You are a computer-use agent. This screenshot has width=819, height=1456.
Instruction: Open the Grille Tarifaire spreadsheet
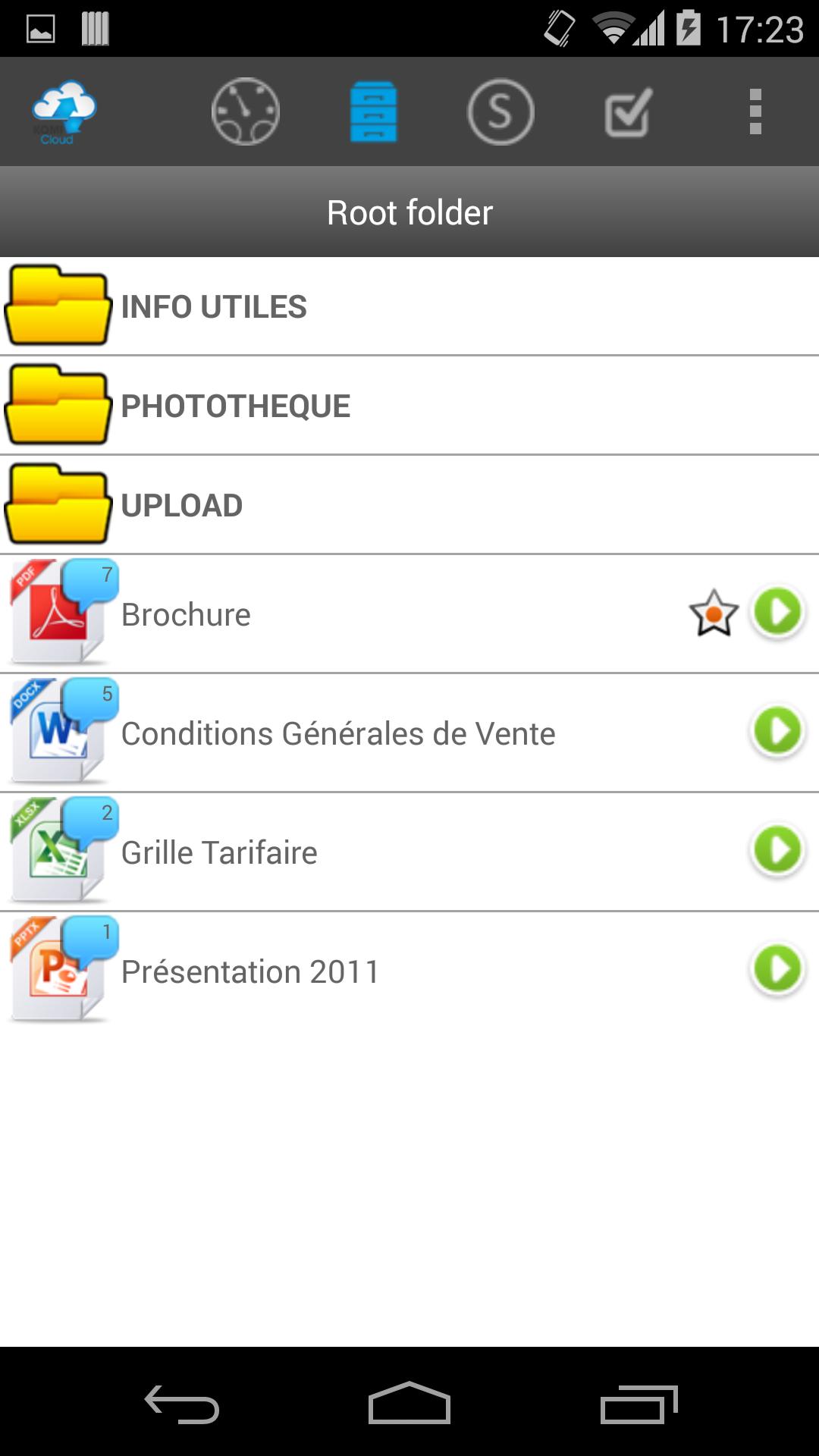click(x=219, y=852)
